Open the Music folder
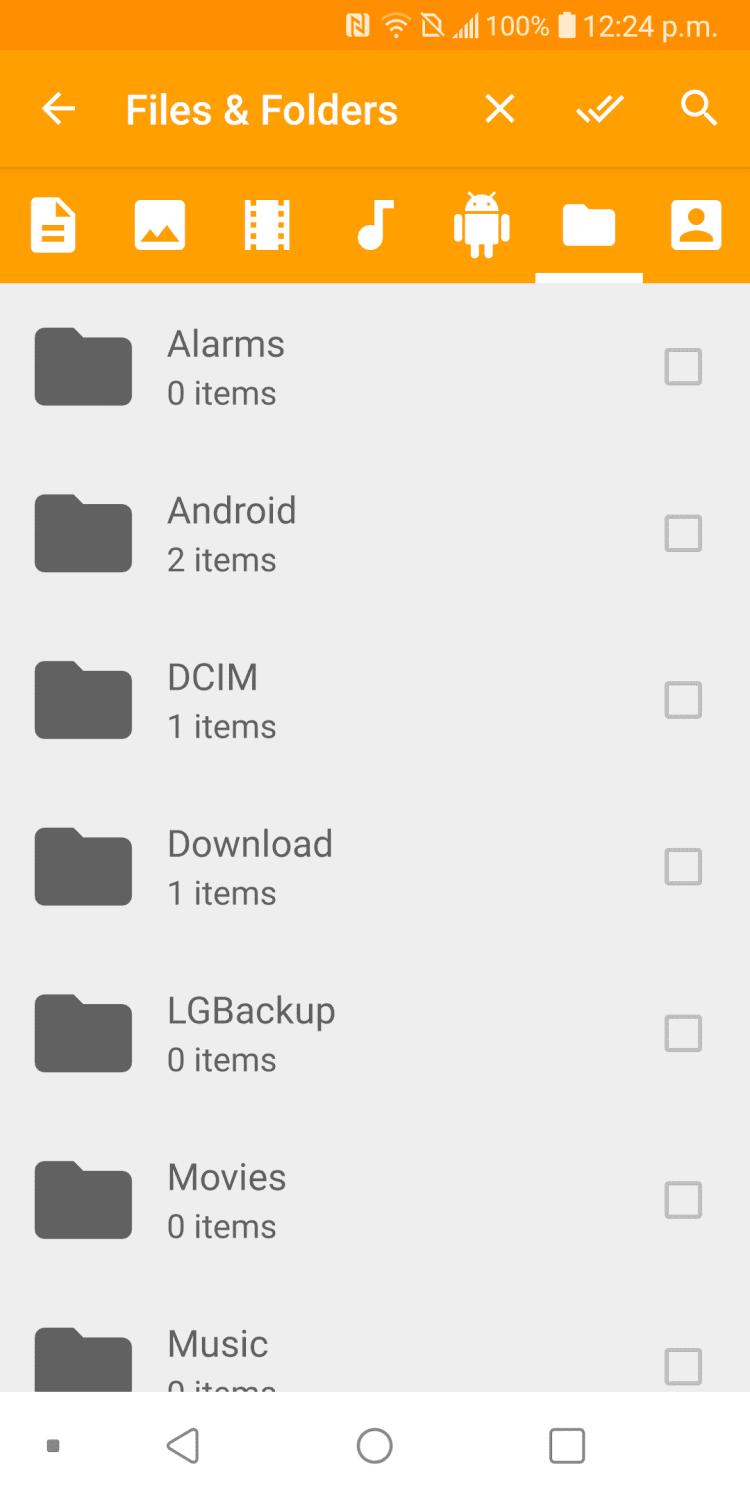This screenshot has height=1500, width=750. (x=218, y=1350)
